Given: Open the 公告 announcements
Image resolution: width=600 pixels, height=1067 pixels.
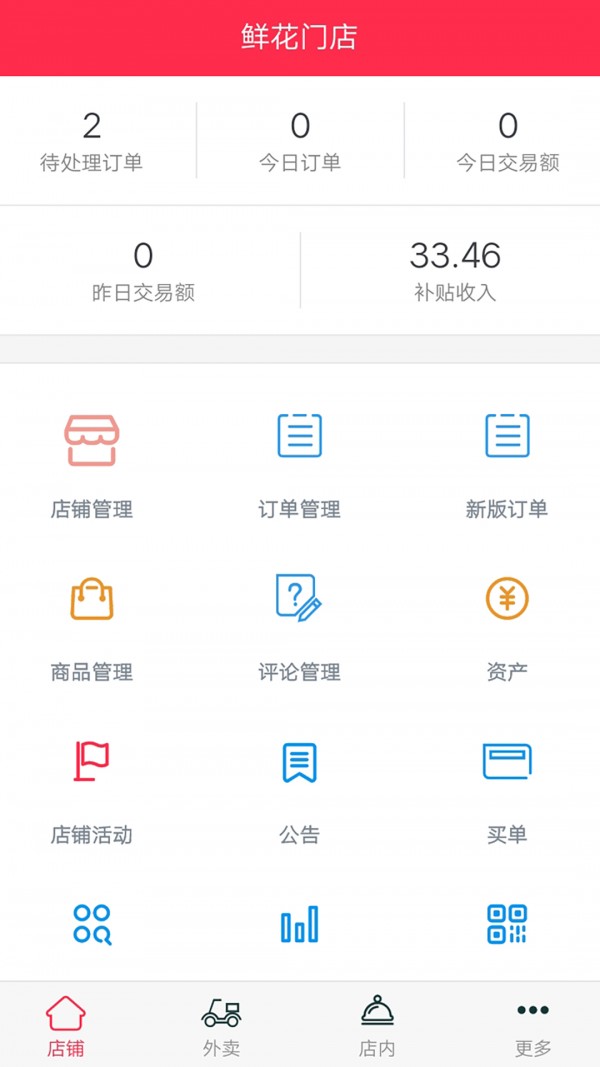Looking at the screenshot, I should tap(299, 790).
